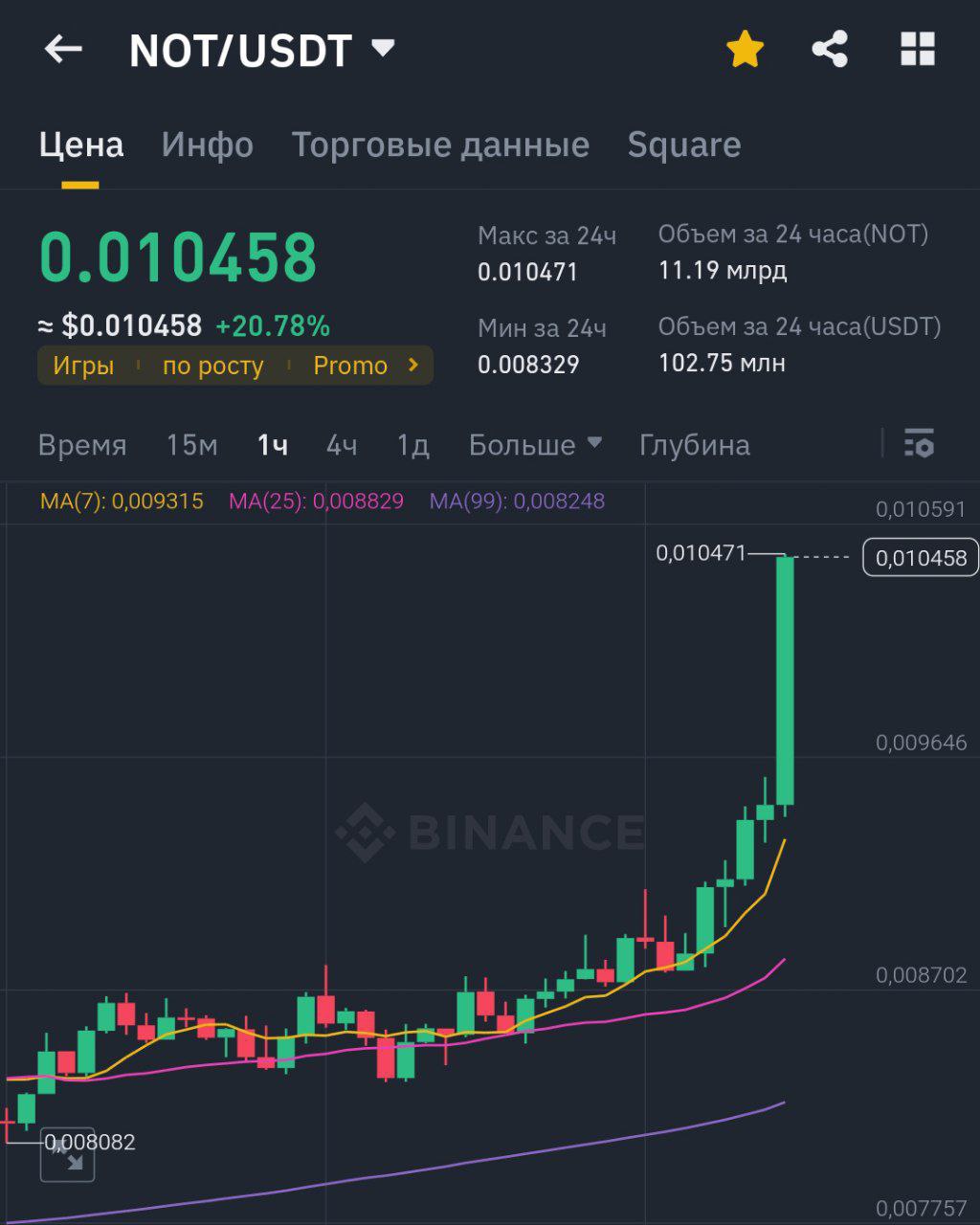Expand the chart to fullscreen
Viewport: 980px width, 1225px height.
pos(67,1155)
